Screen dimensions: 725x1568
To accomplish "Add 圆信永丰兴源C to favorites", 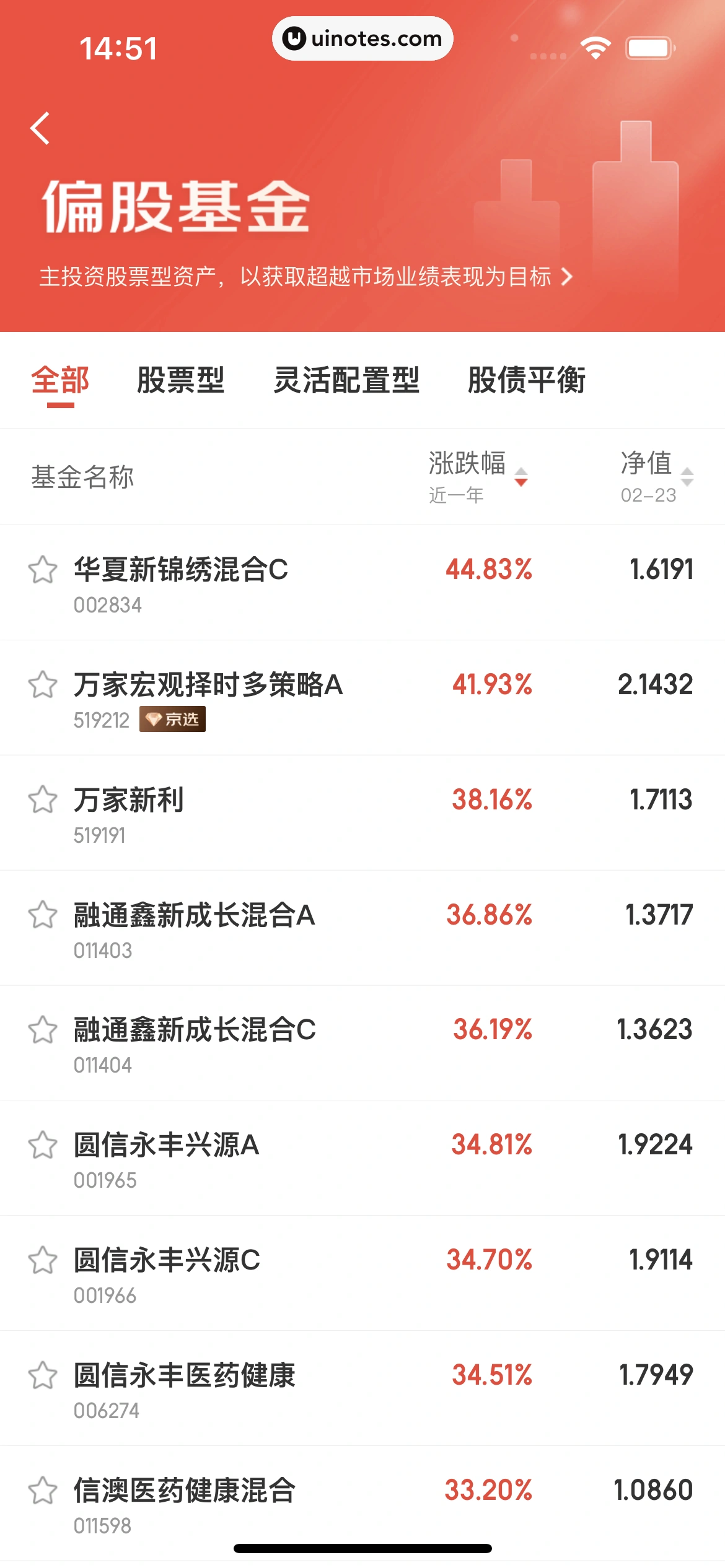I will [43, 1261].
